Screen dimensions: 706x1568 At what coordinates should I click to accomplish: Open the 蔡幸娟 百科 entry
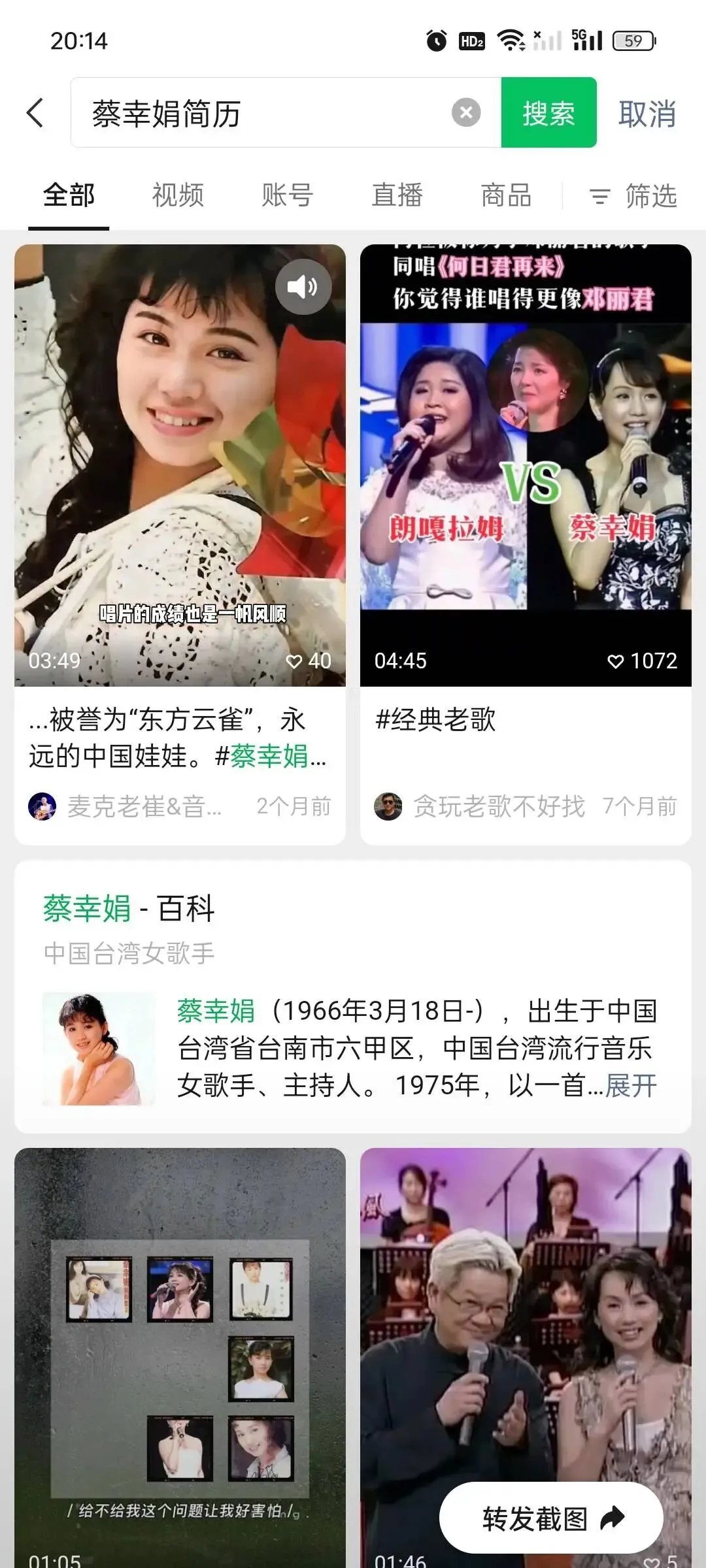coord(129,908)
